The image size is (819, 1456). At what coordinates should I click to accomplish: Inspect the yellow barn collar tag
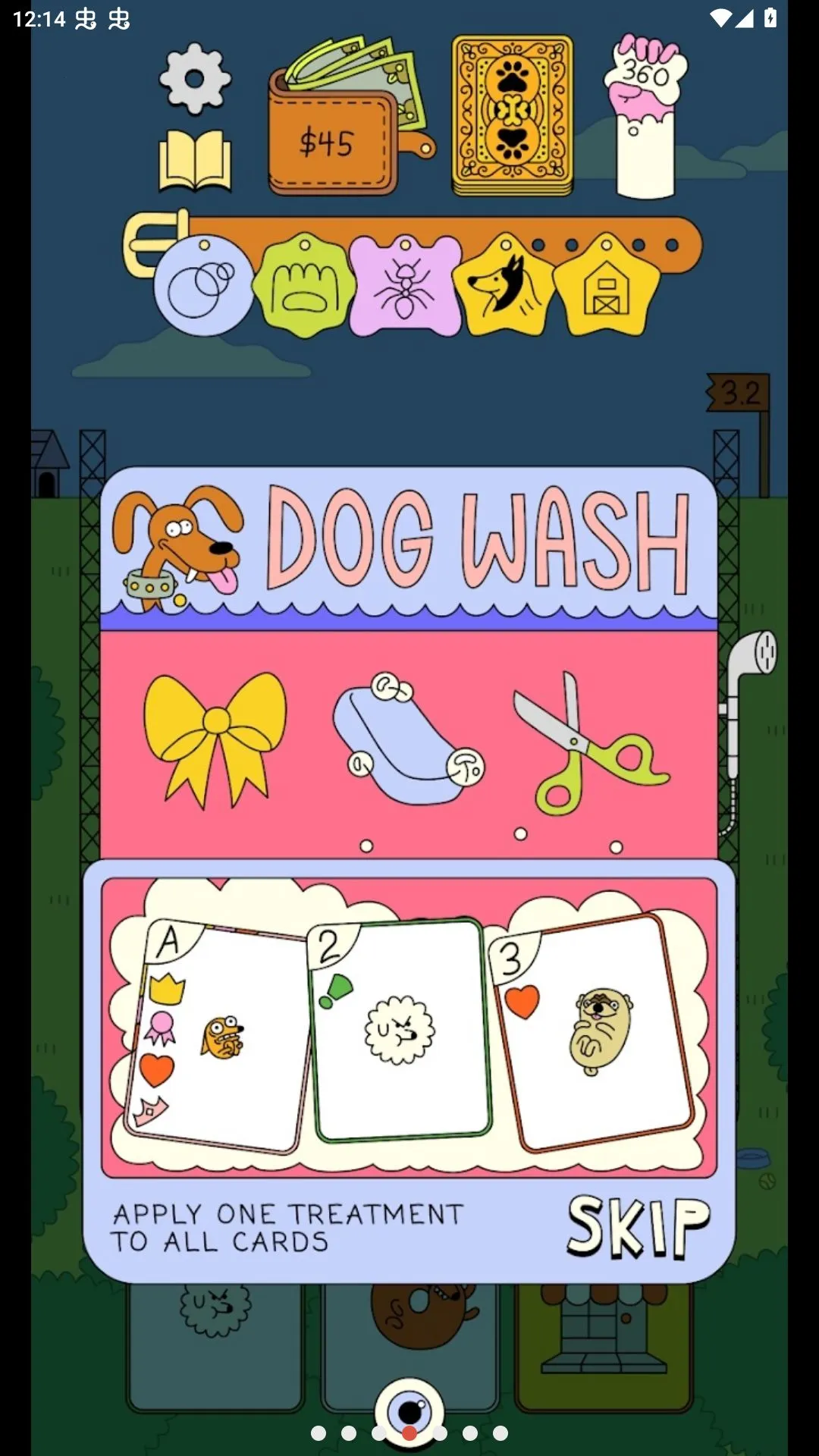click(607, 286)
